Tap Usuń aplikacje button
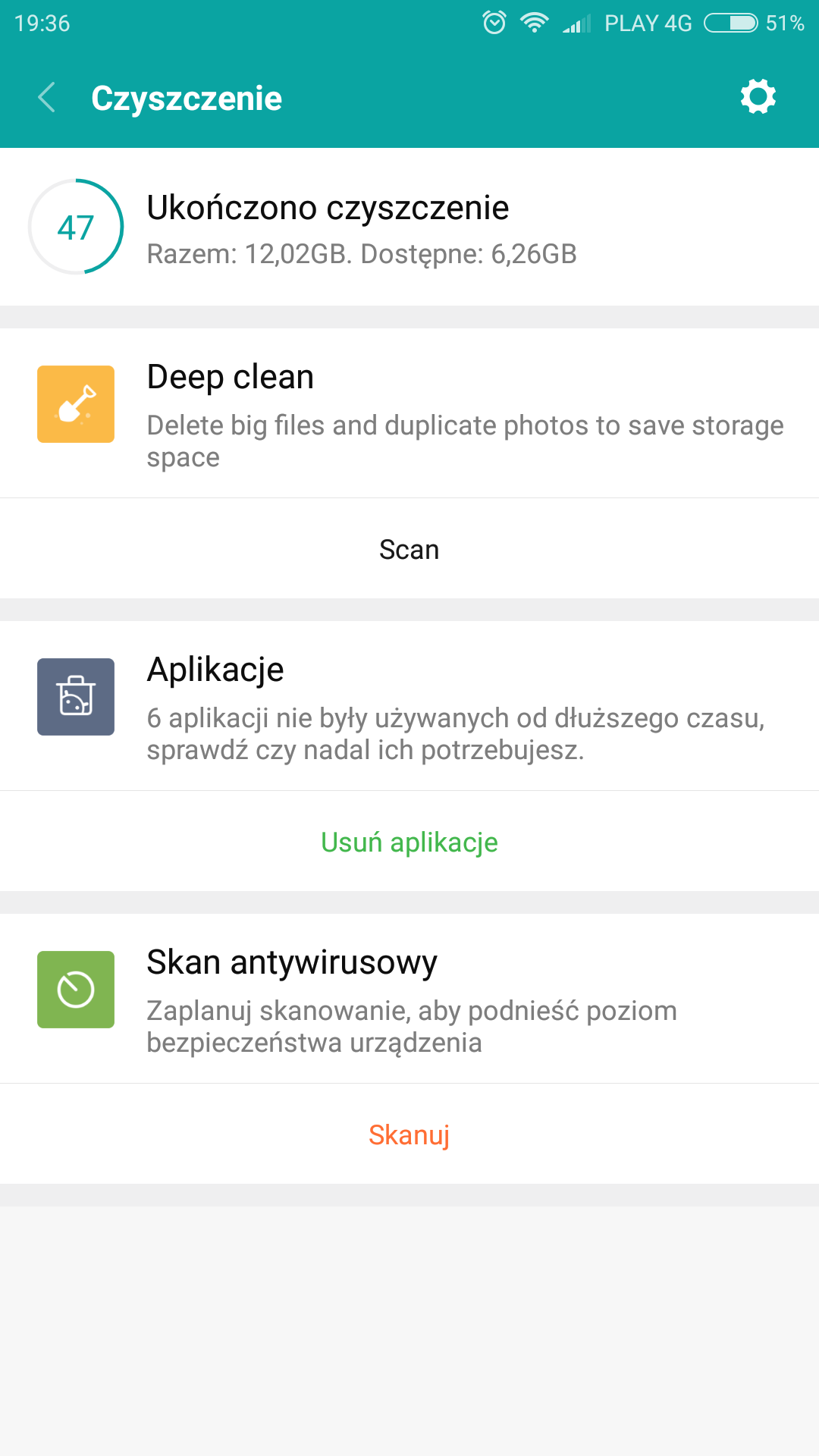 pos(409,843)
